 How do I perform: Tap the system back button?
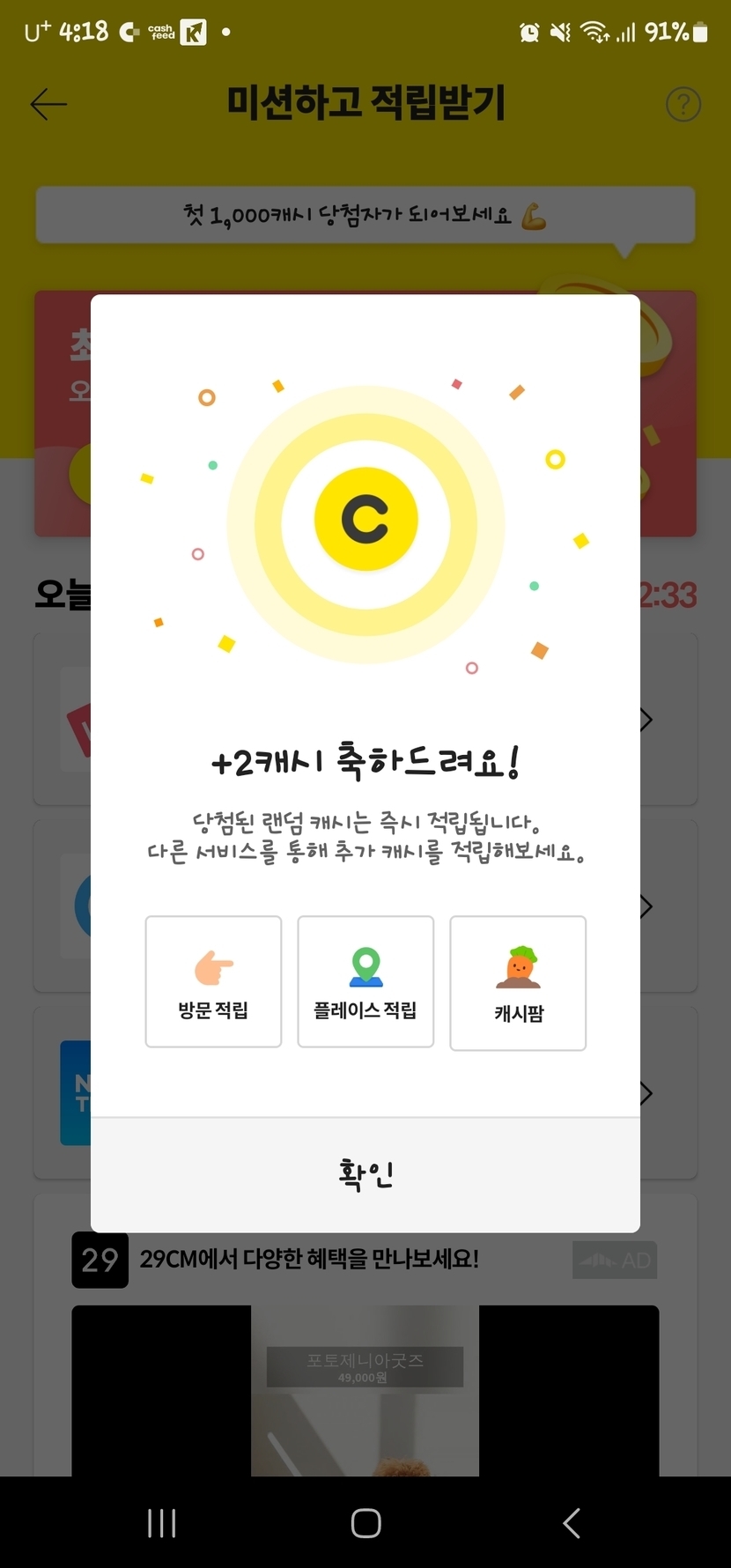(x=572, y=1522)
